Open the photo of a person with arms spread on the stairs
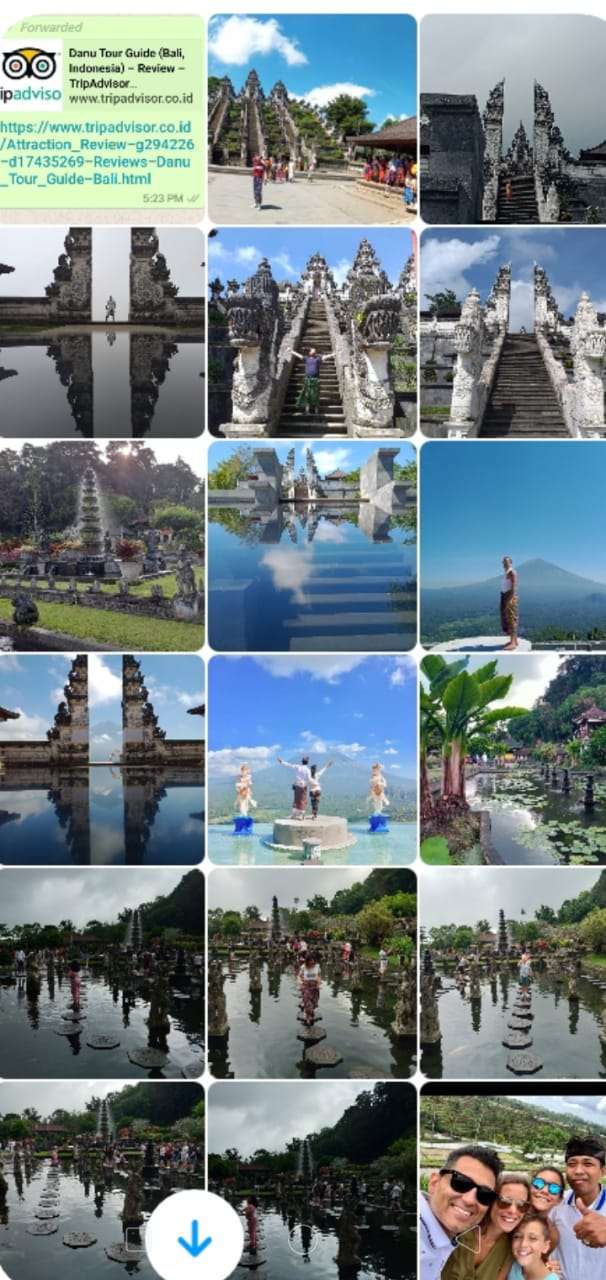The image size is (606, 1280). [x=312, y=331]
